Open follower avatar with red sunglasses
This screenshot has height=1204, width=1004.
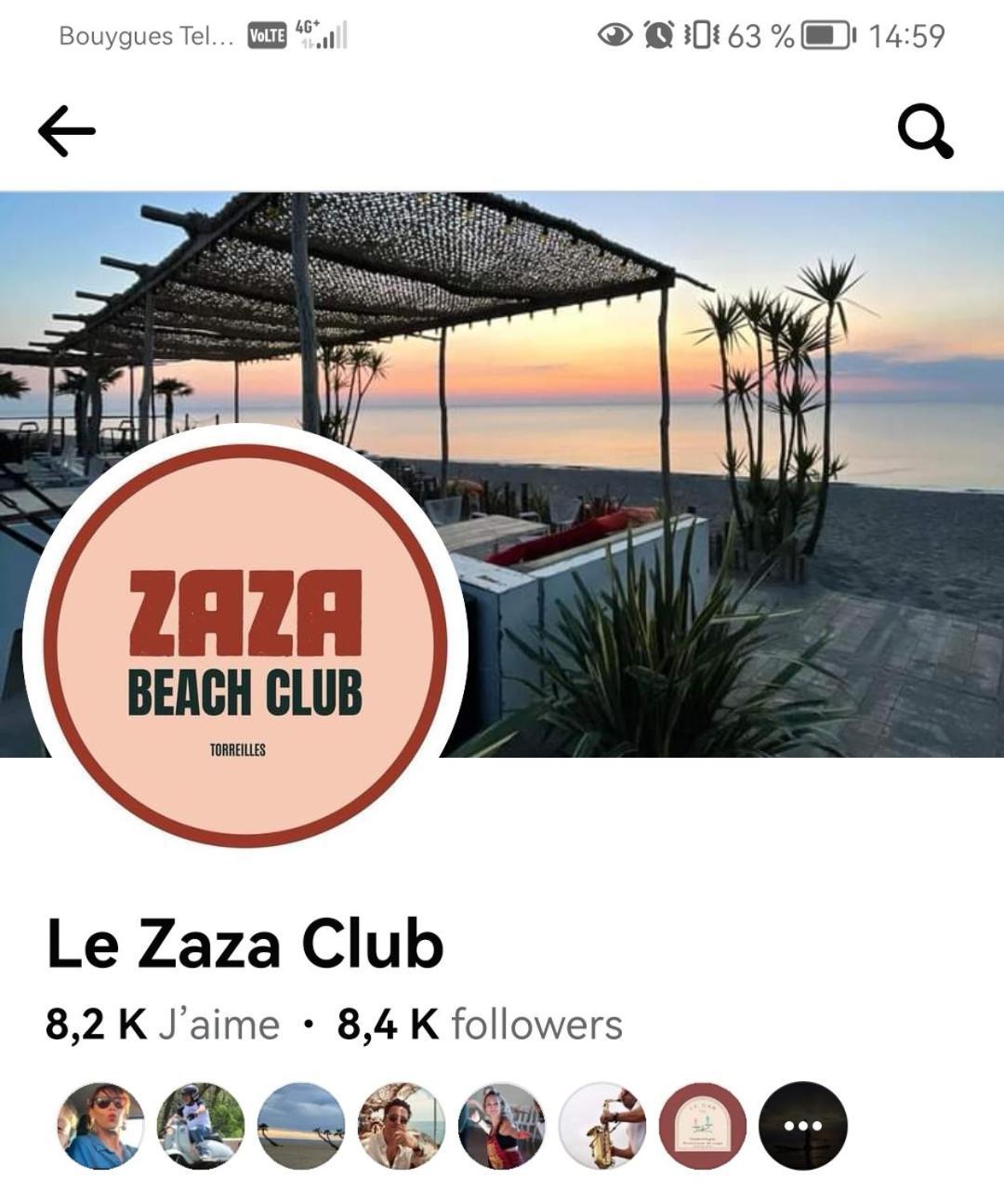pyautogui.click(x=100, y=1126)
